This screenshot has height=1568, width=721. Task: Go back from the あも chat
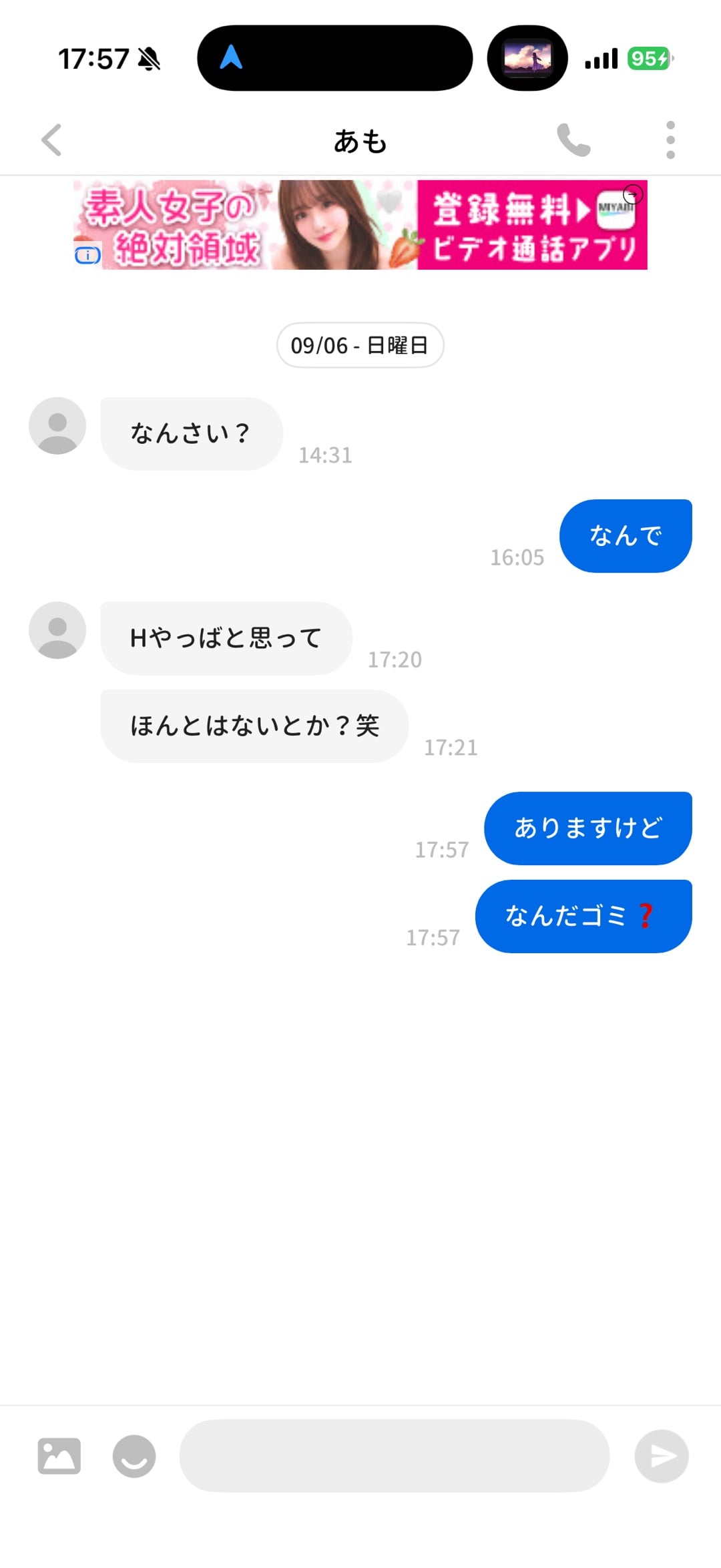[x=51, y=140]
